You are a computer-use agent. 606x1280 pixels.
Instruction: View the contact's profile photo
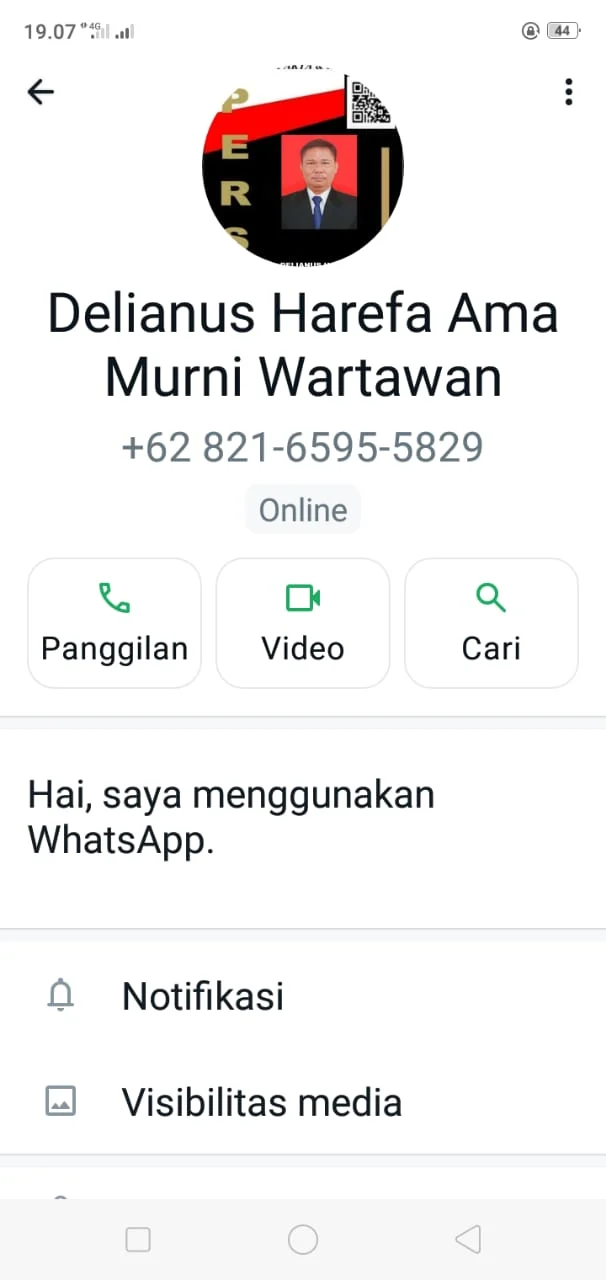(303, 167)
